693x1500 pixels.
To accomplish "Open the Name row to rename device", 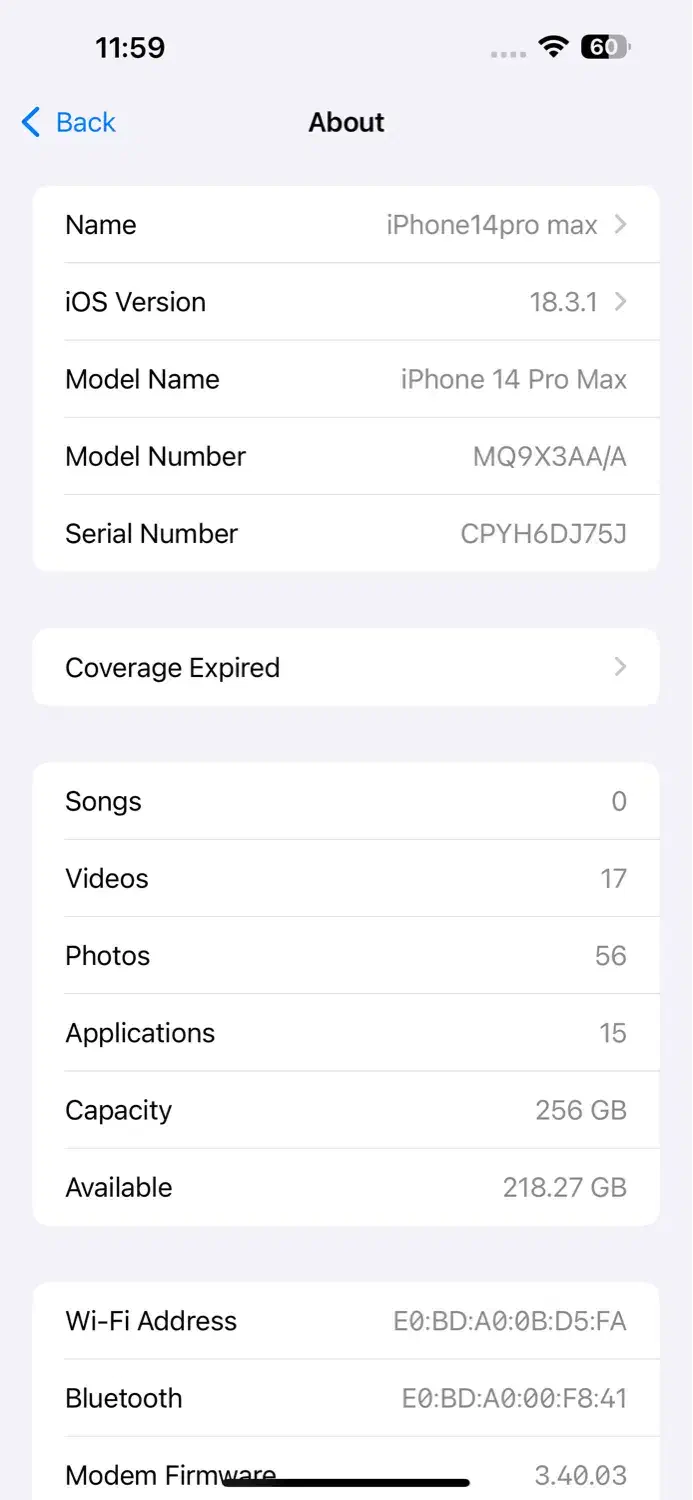I will 346,225.
